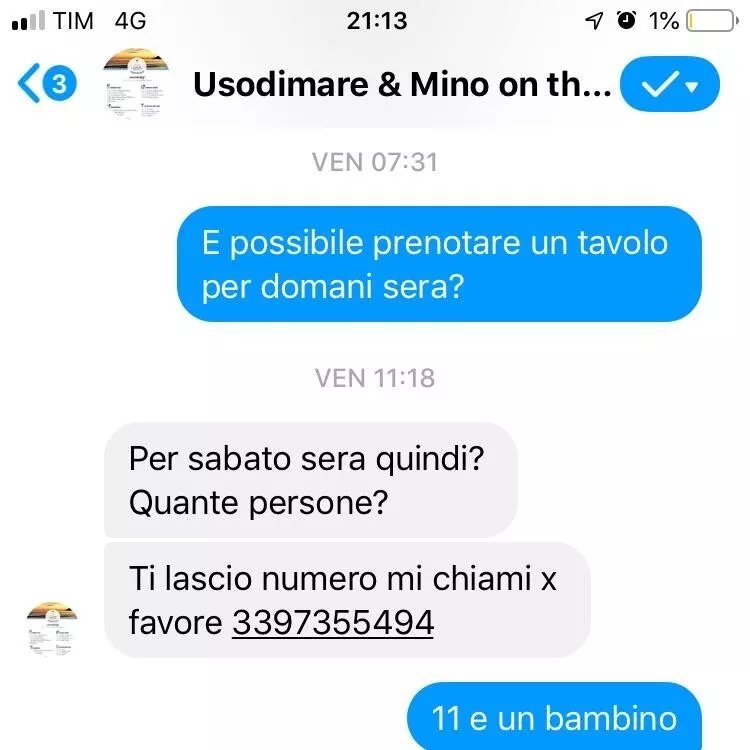This screenshot has width=750, height=750.
Task: Open Usodimare & Mino profile picture in header
Action: [x=137, y=83]
